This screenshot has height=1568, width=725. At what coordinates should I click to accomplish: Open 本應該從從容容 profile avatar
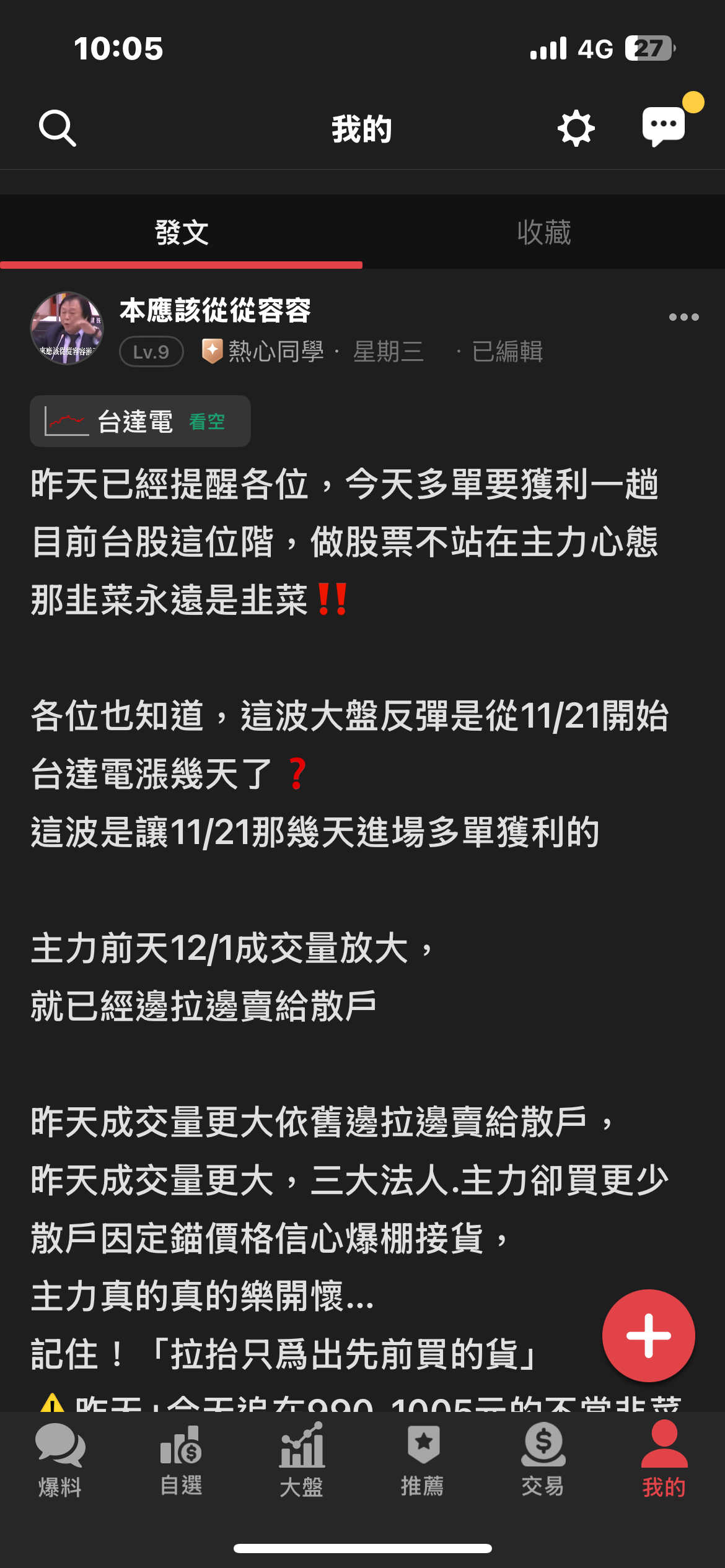point(67,328)
